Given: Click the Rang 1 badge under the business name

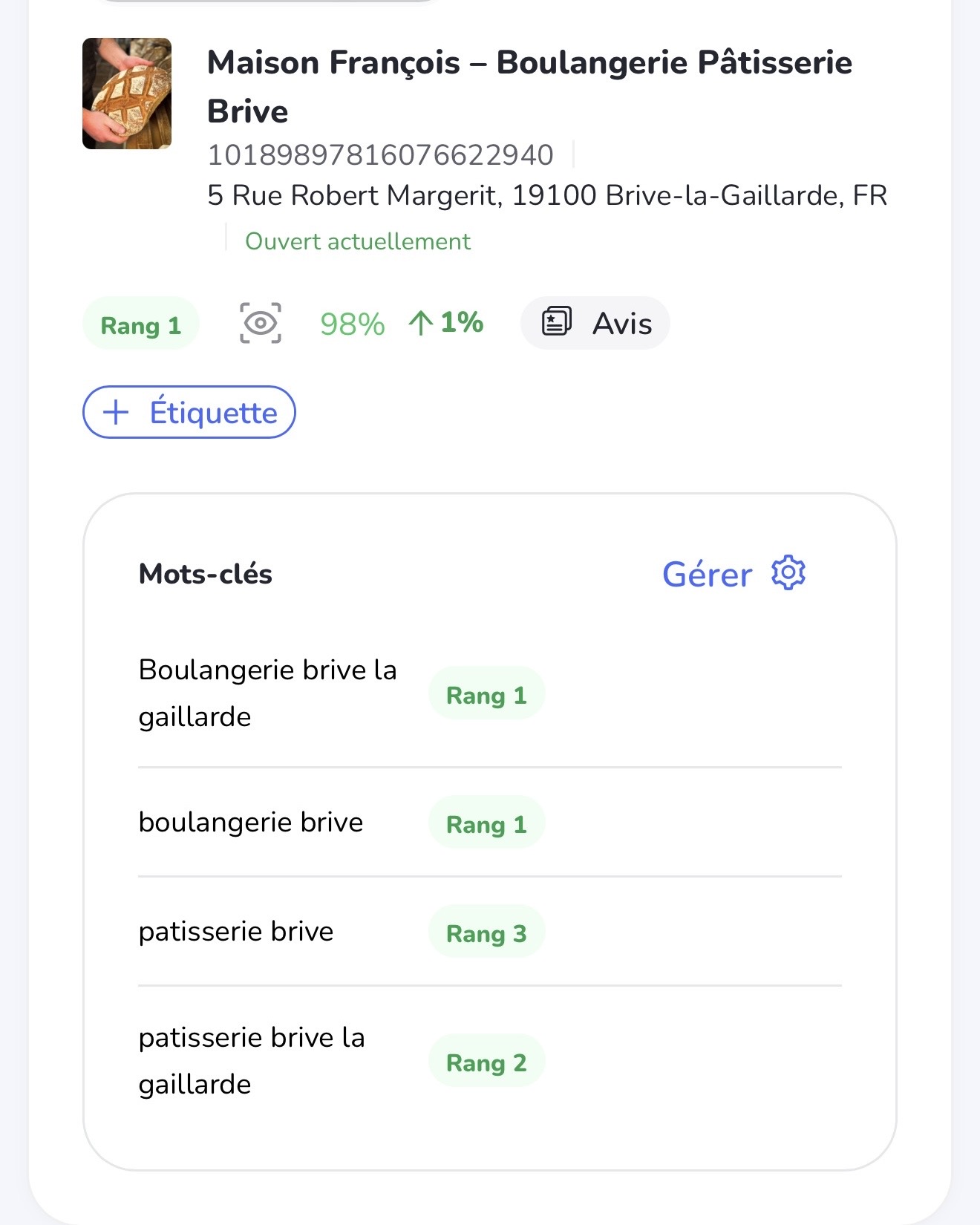Looking at the screenshot, I should pos(140,325).
